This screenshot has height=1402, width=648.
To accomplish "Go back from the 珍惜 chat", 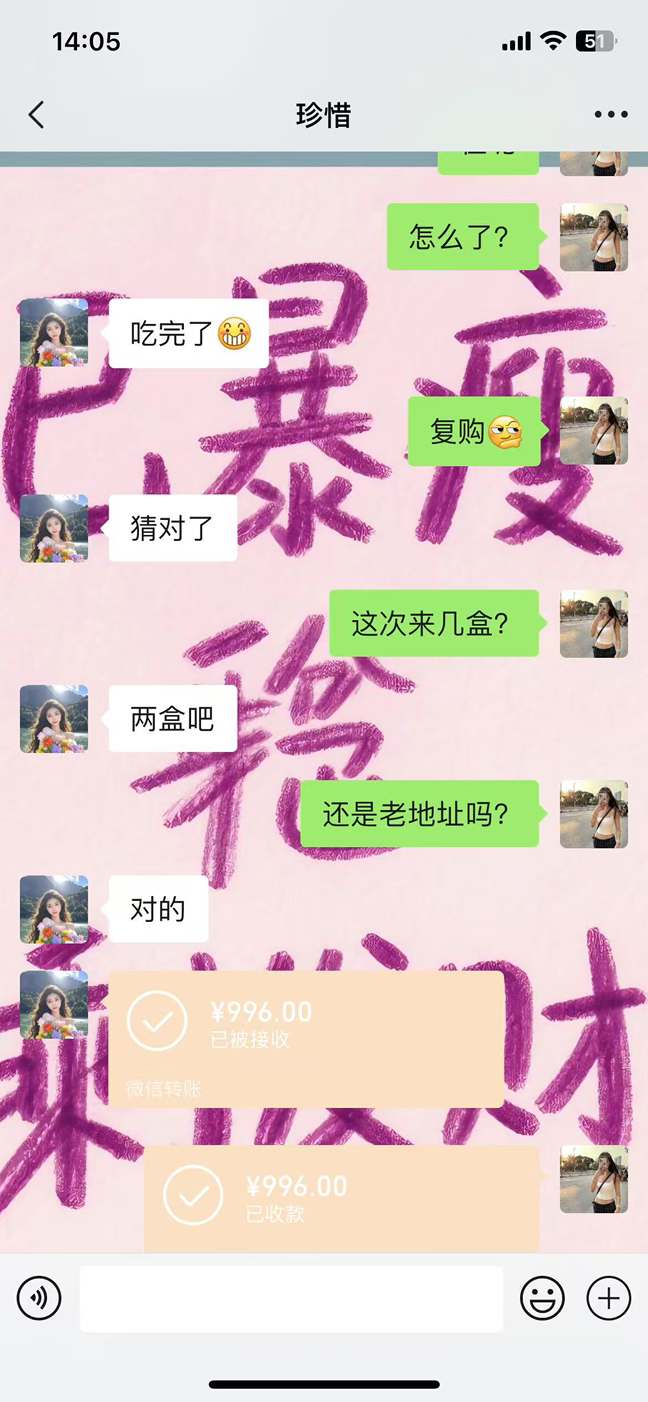I will pyautogui.click(x=37, y=115).
